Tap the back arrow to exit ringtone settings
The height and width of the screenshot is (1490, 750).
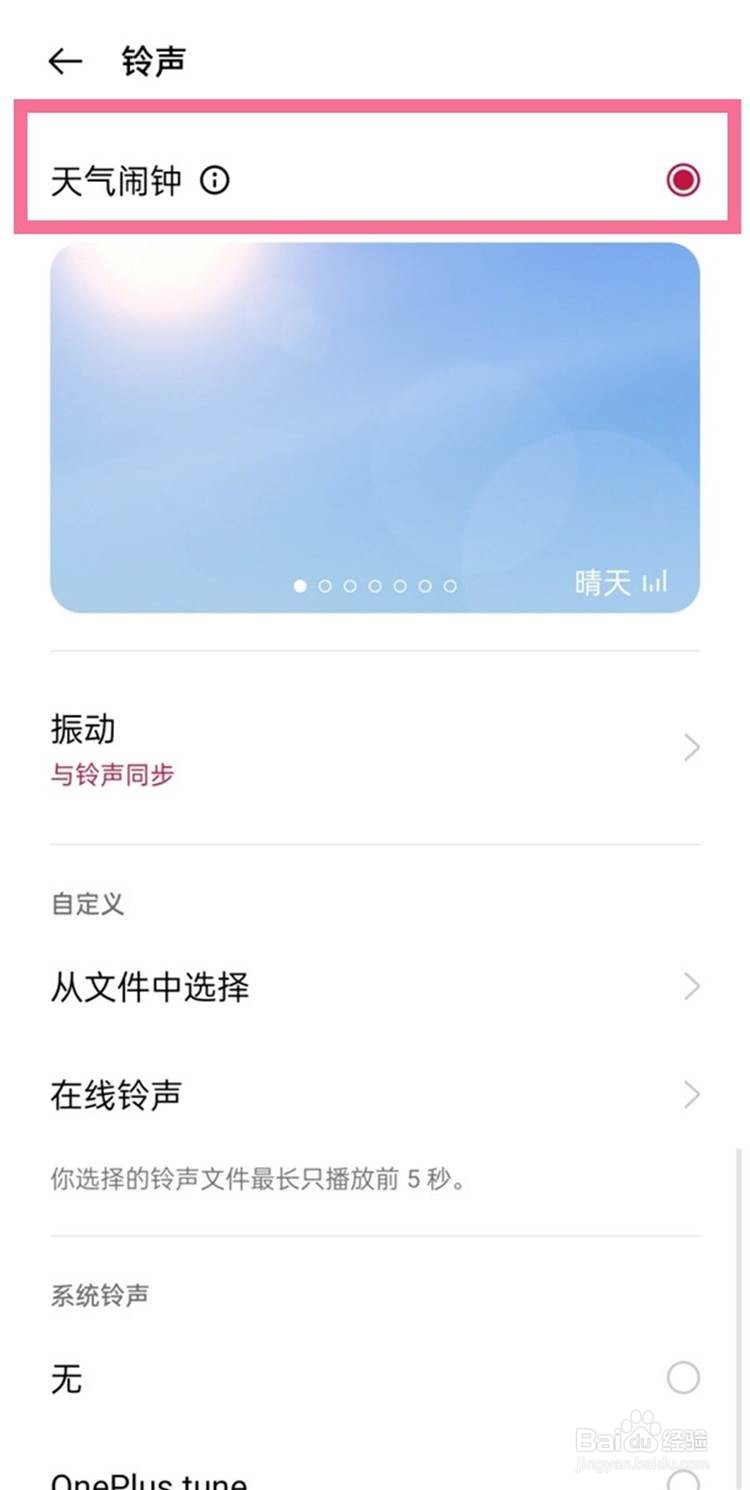tap(64, 61)
